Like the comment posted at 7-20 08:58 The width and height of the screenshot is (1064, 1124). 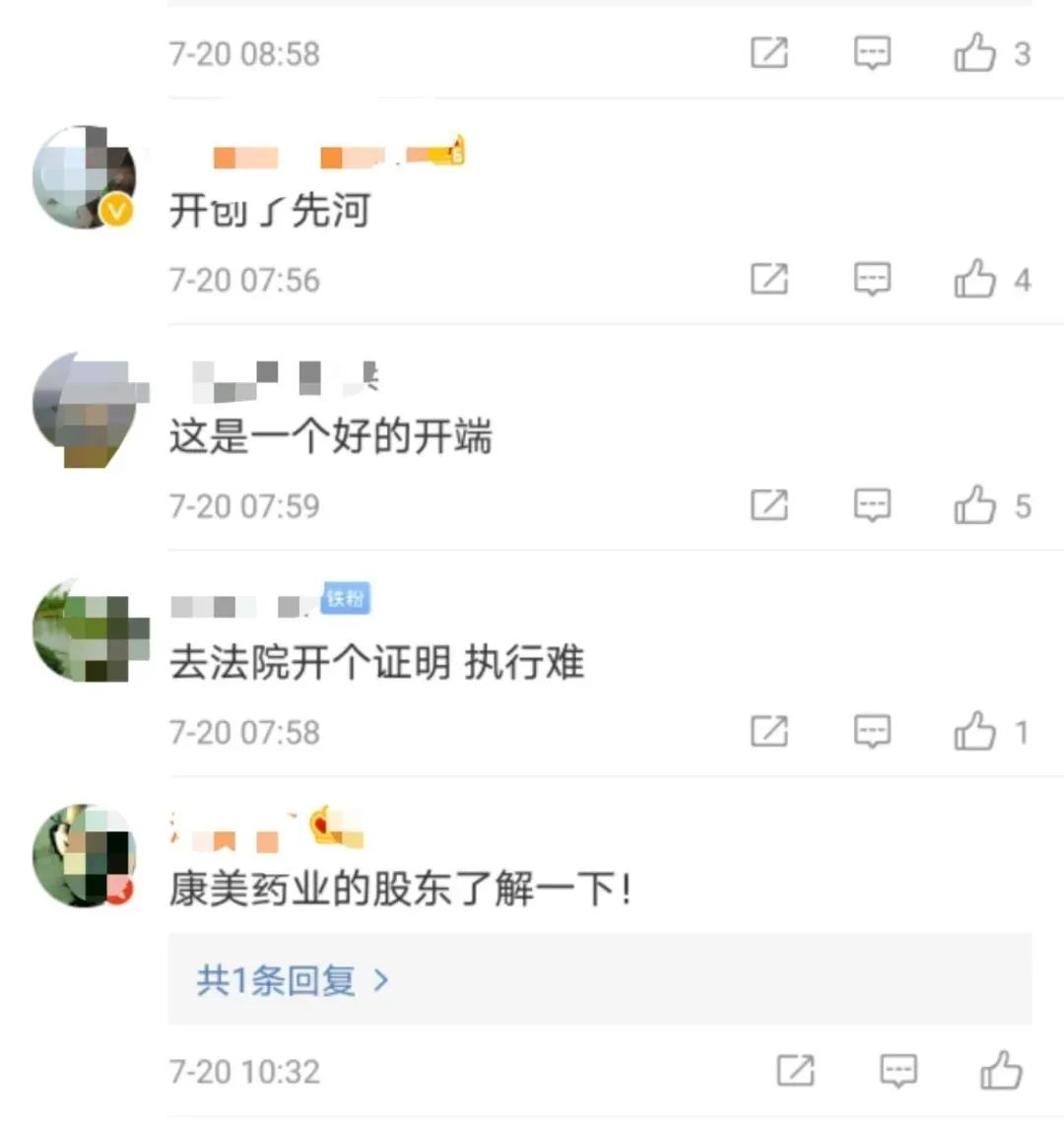coord(974,53)
